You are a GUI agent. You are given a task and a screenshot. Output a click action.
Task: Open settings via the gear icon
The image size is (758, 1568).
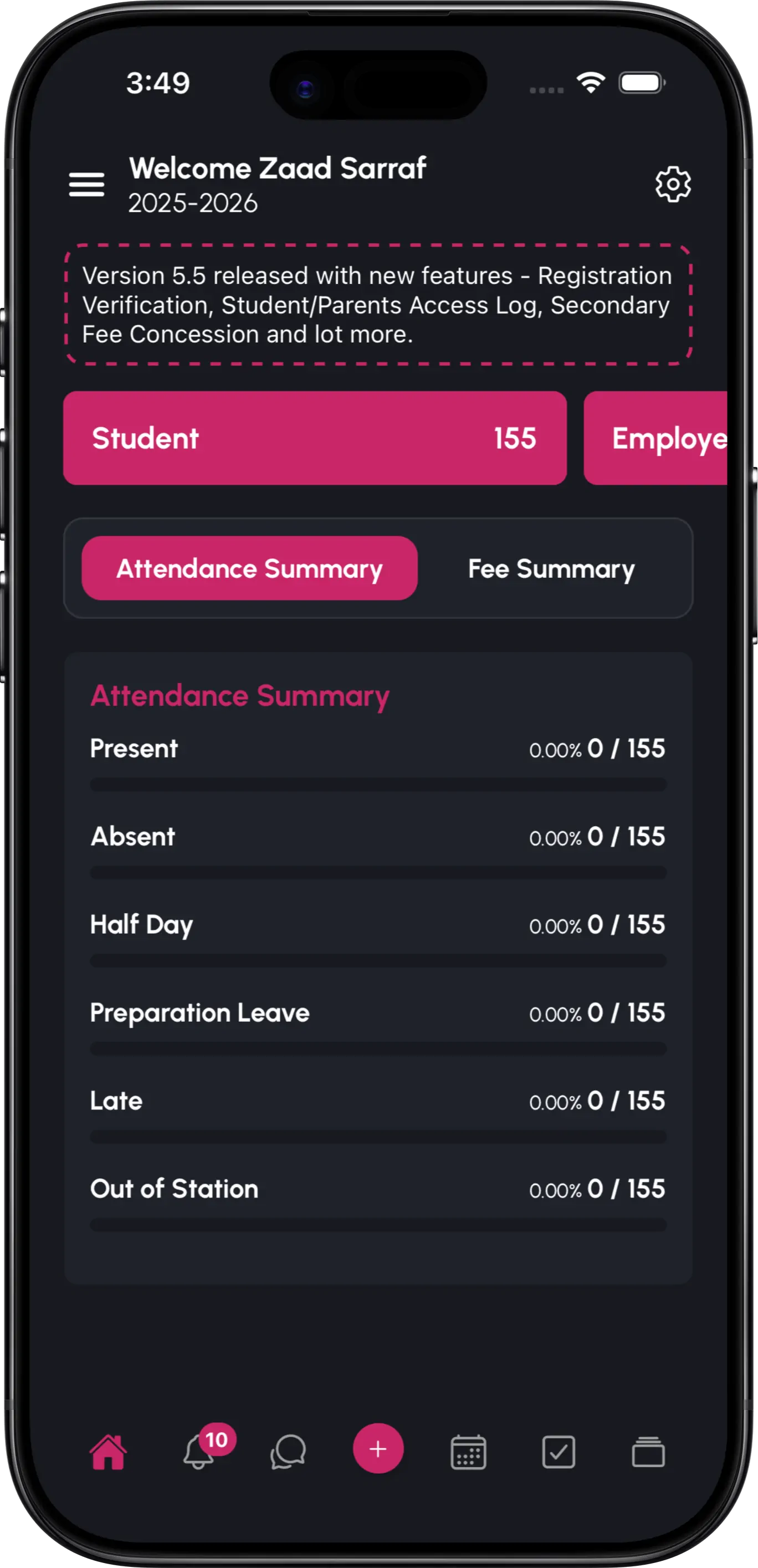point(673,185)
